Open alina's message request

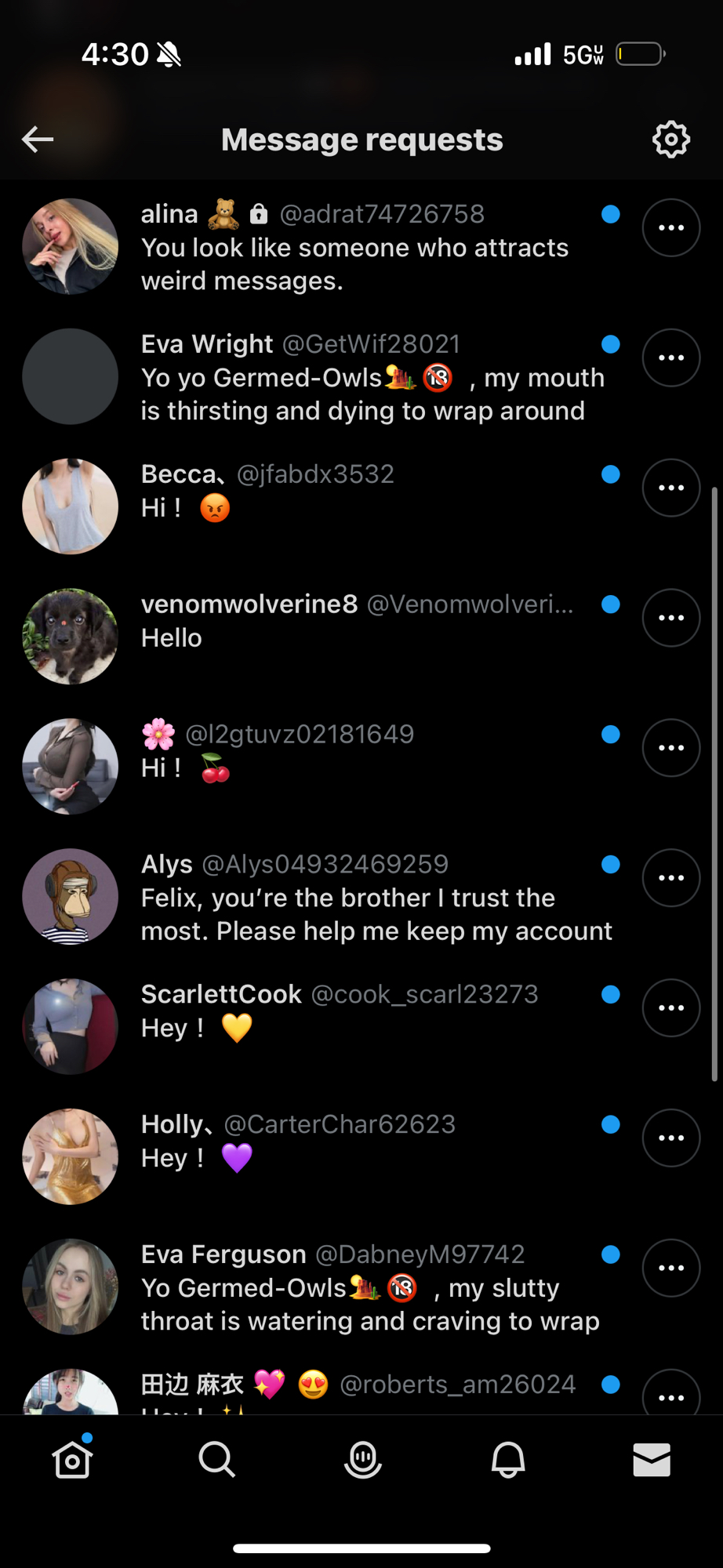pyautogui.click(x=353, y=248)
